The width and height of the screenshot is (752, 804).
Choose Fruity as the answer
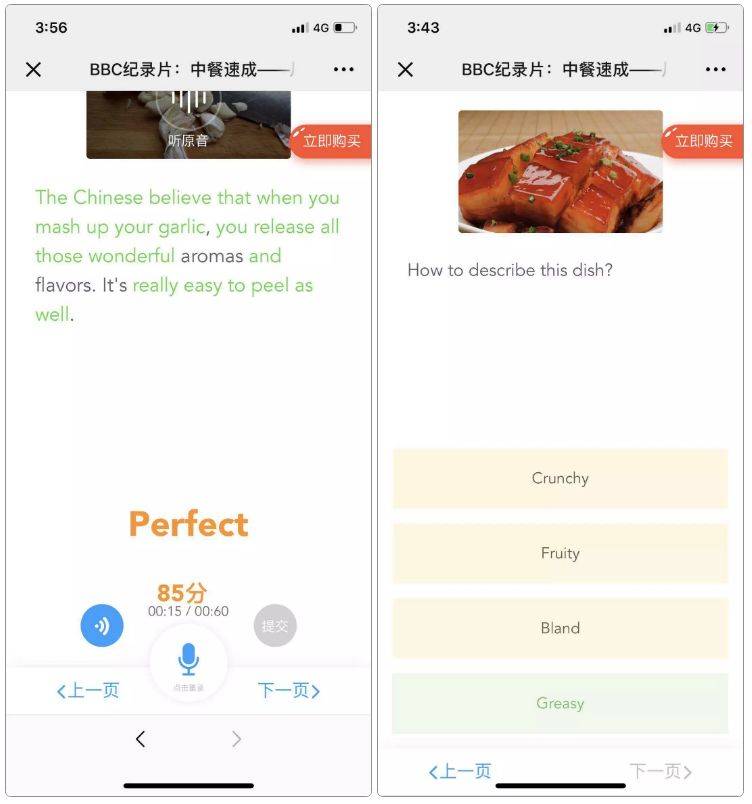tap(560, 553)
